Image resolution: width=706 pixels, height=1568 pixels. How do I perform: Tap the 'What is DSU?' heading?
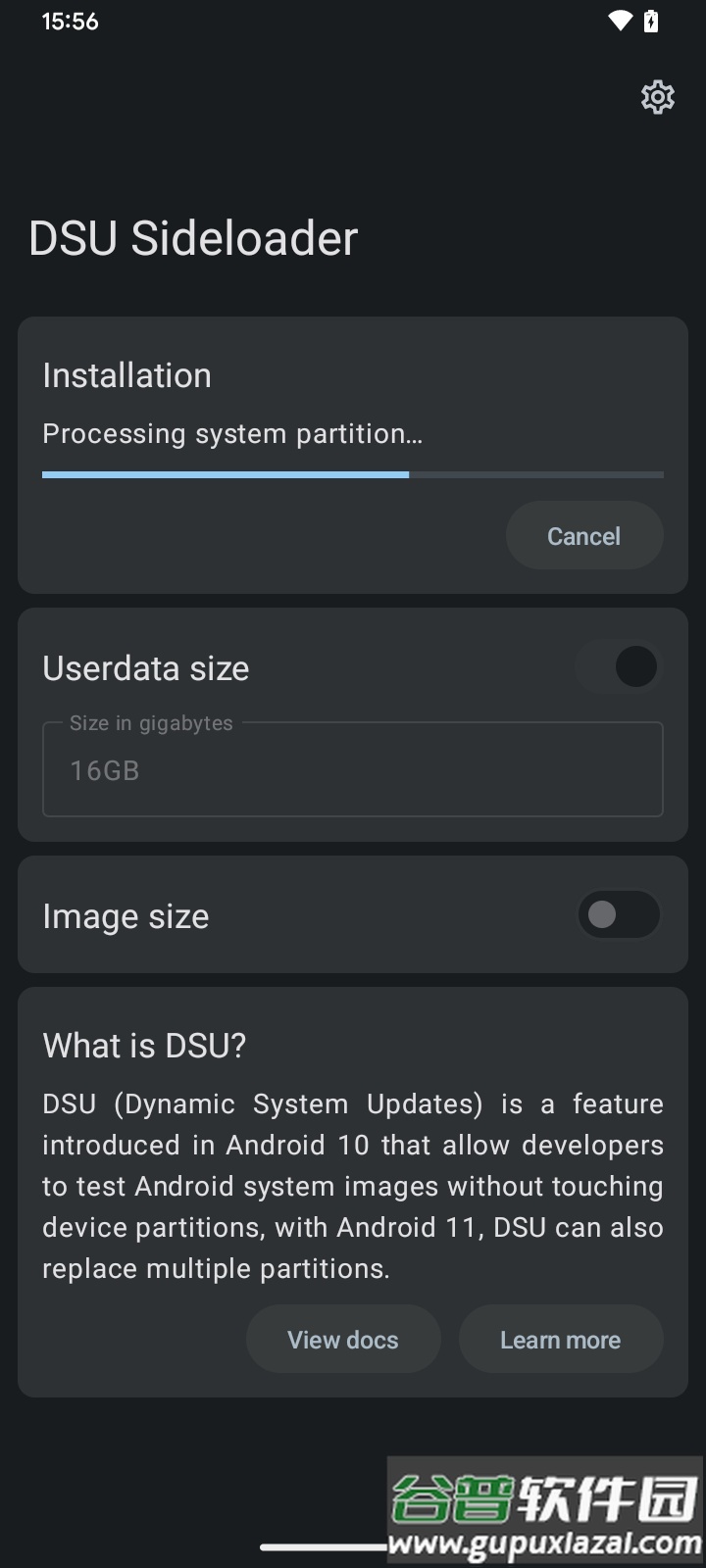(144, 1045)
